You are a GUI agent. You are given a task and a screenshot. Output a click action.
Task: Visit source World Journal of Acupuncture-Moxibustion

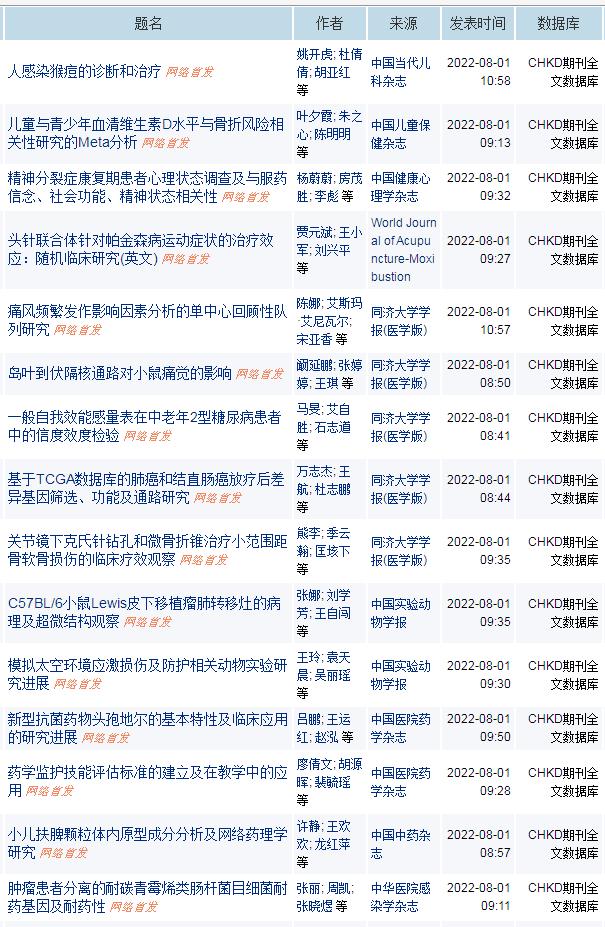click(403, 249)
